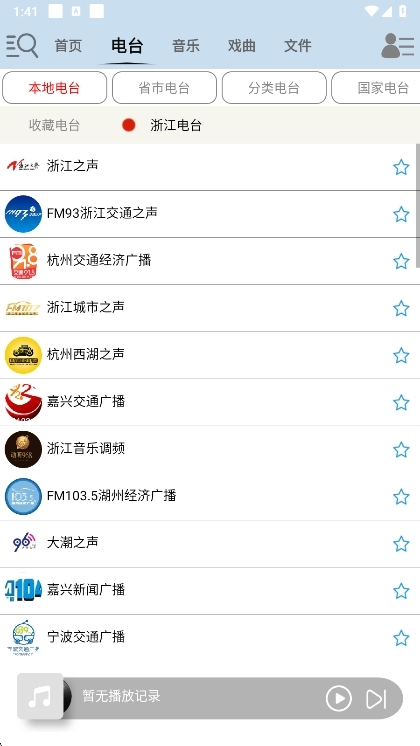The width and height of the screenshot is (420, 746).
Task: Open FM103.5湖州经济广播 station
Action: [210, 496]
